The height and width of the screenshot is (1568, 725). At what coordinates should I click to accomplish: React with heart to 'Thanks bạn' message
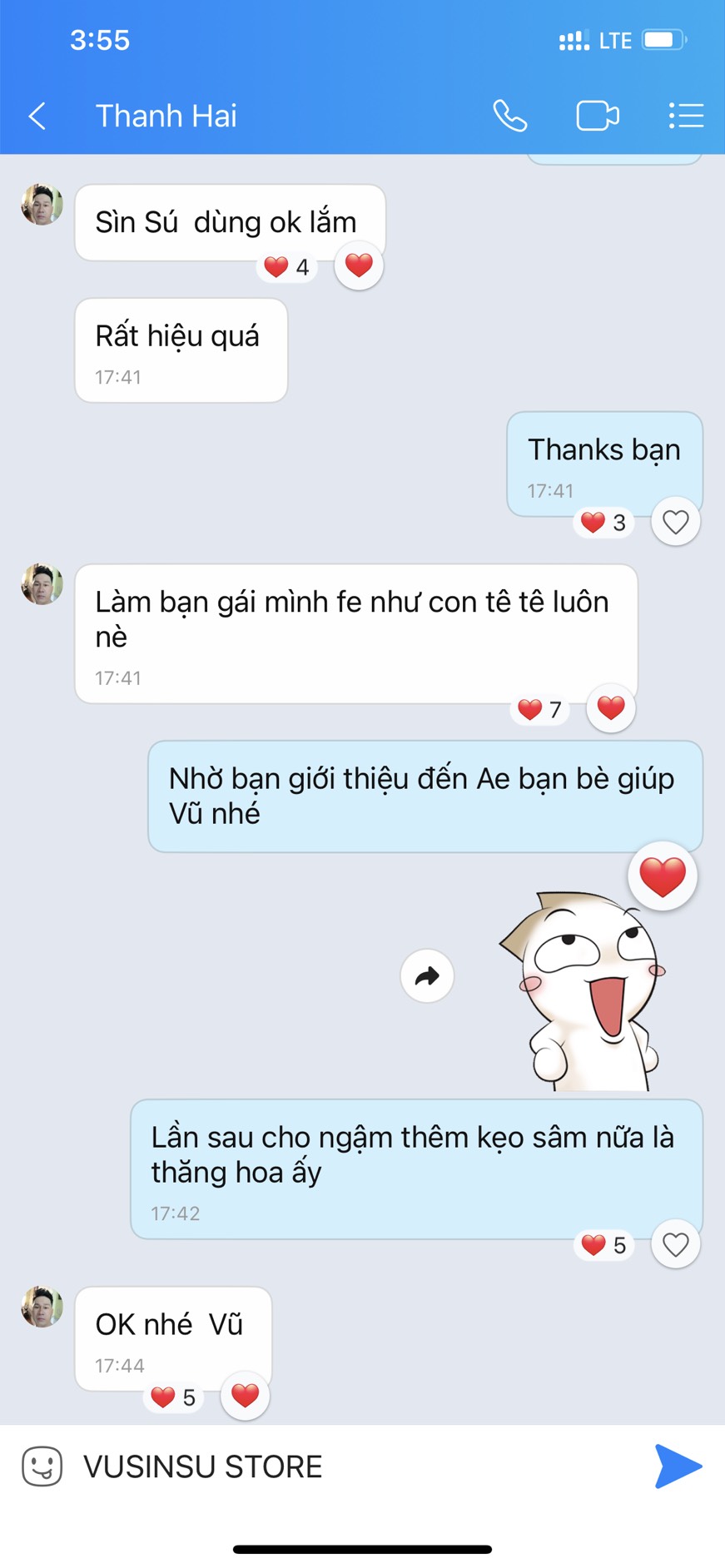(x=675, y=522)
